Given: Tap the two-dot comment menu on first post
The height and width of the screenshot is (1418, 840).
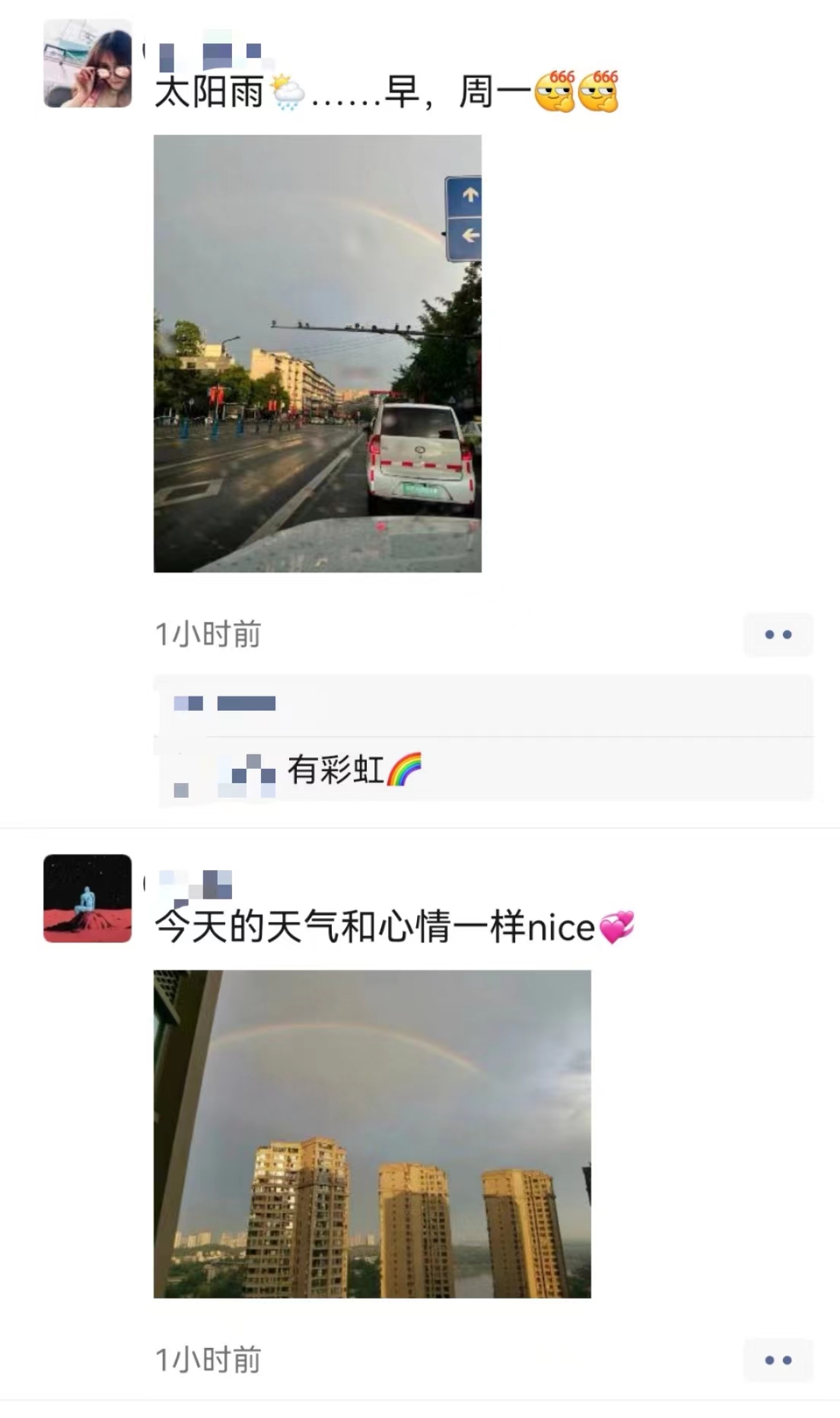Looking at the screenshot, I should (778, 634).
